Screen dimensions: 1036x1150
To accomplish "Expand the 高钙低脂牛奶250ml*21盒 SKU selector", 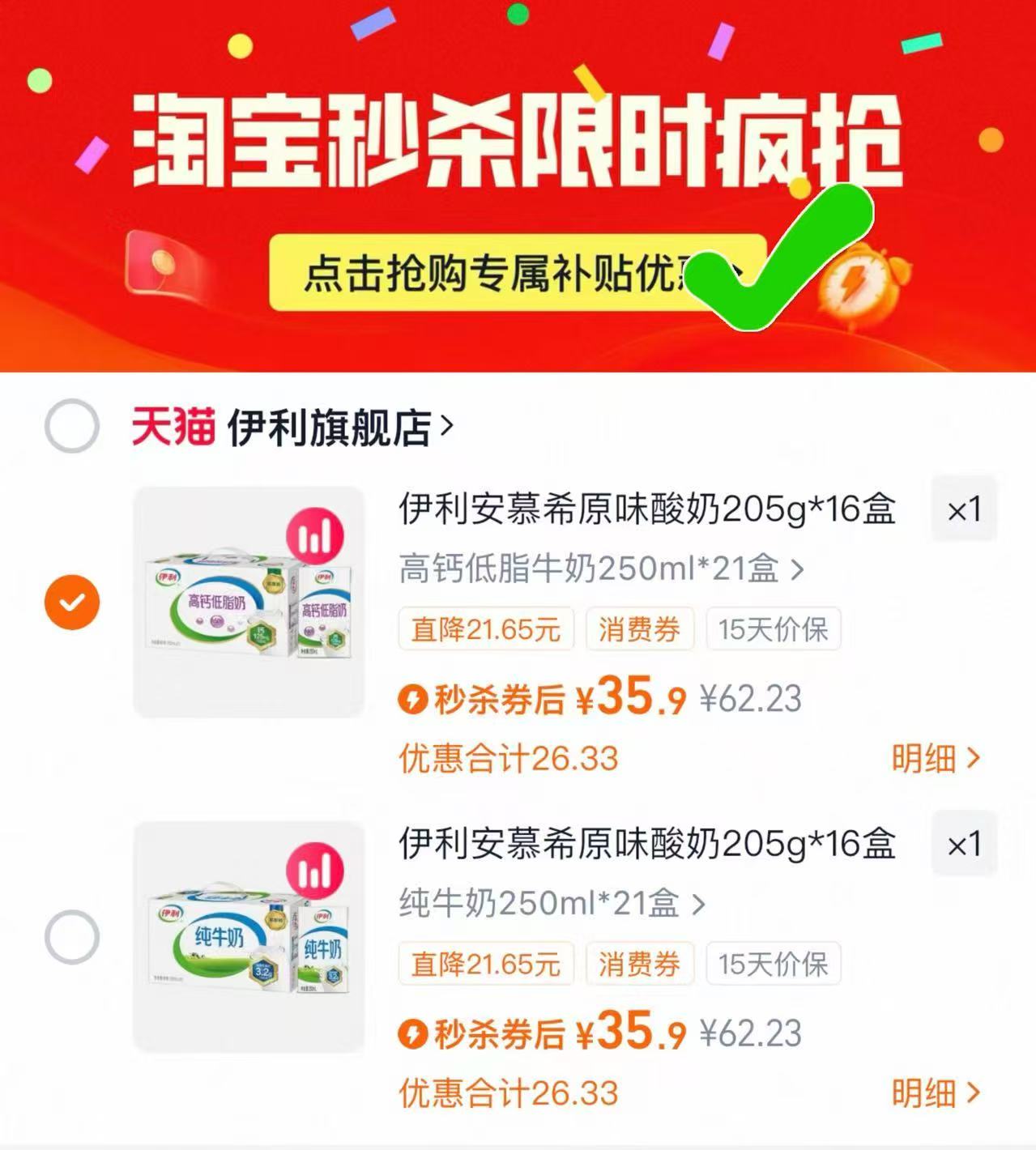I will tap(599, 573).
